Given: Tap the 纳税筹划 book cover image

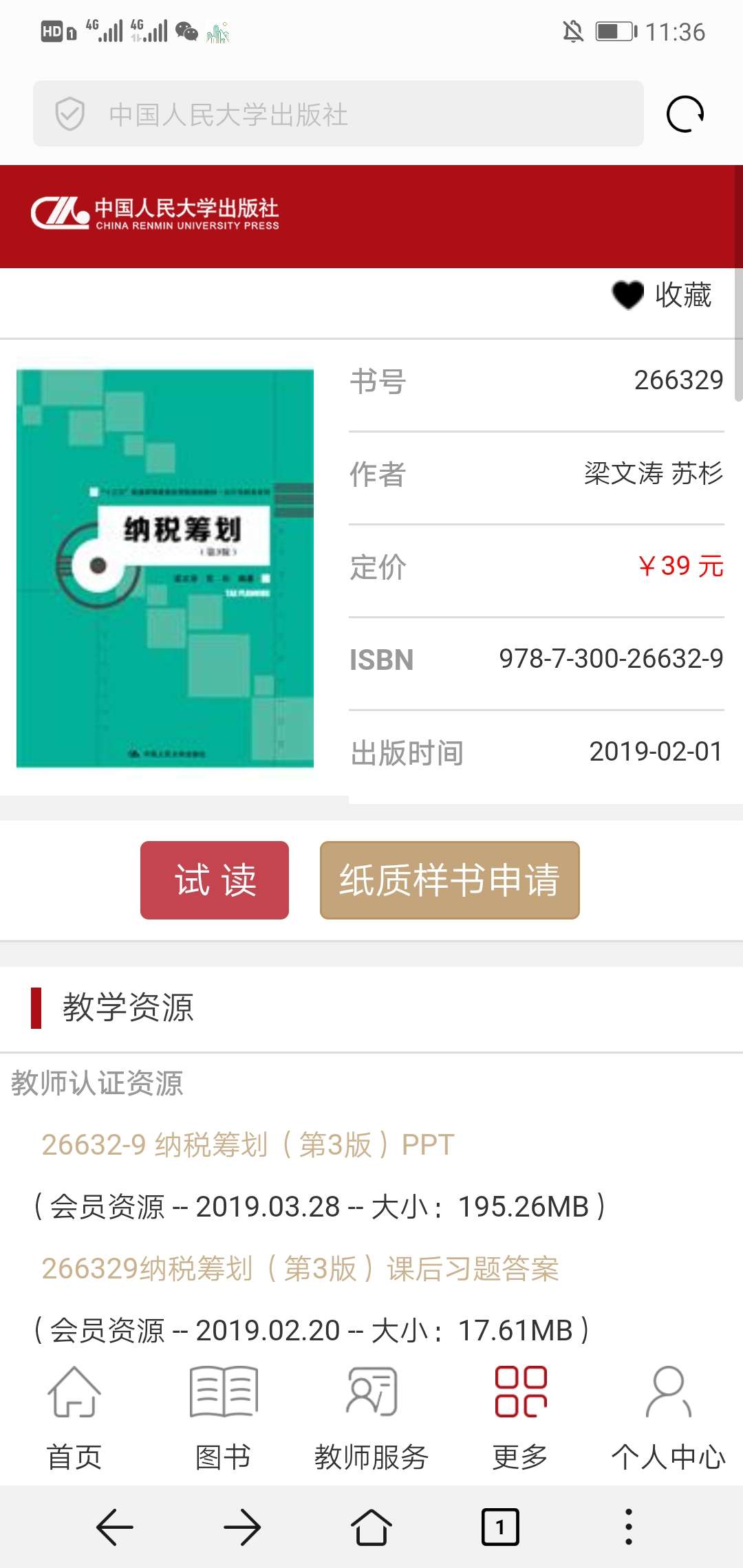Looking at the screenshot, I should pyautogui.click(x=165, y=568).
